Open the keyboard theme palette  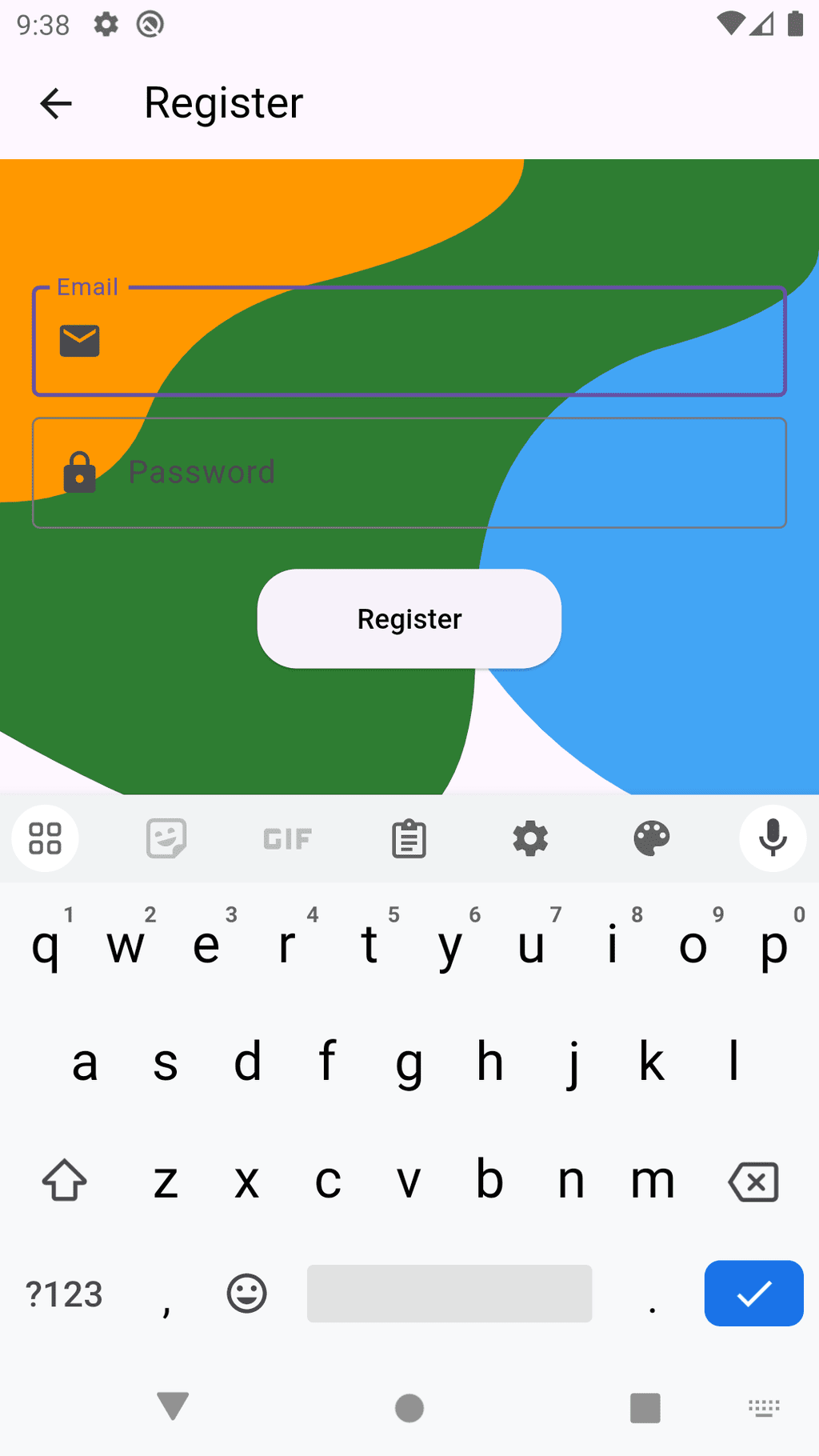pos(652,839)
